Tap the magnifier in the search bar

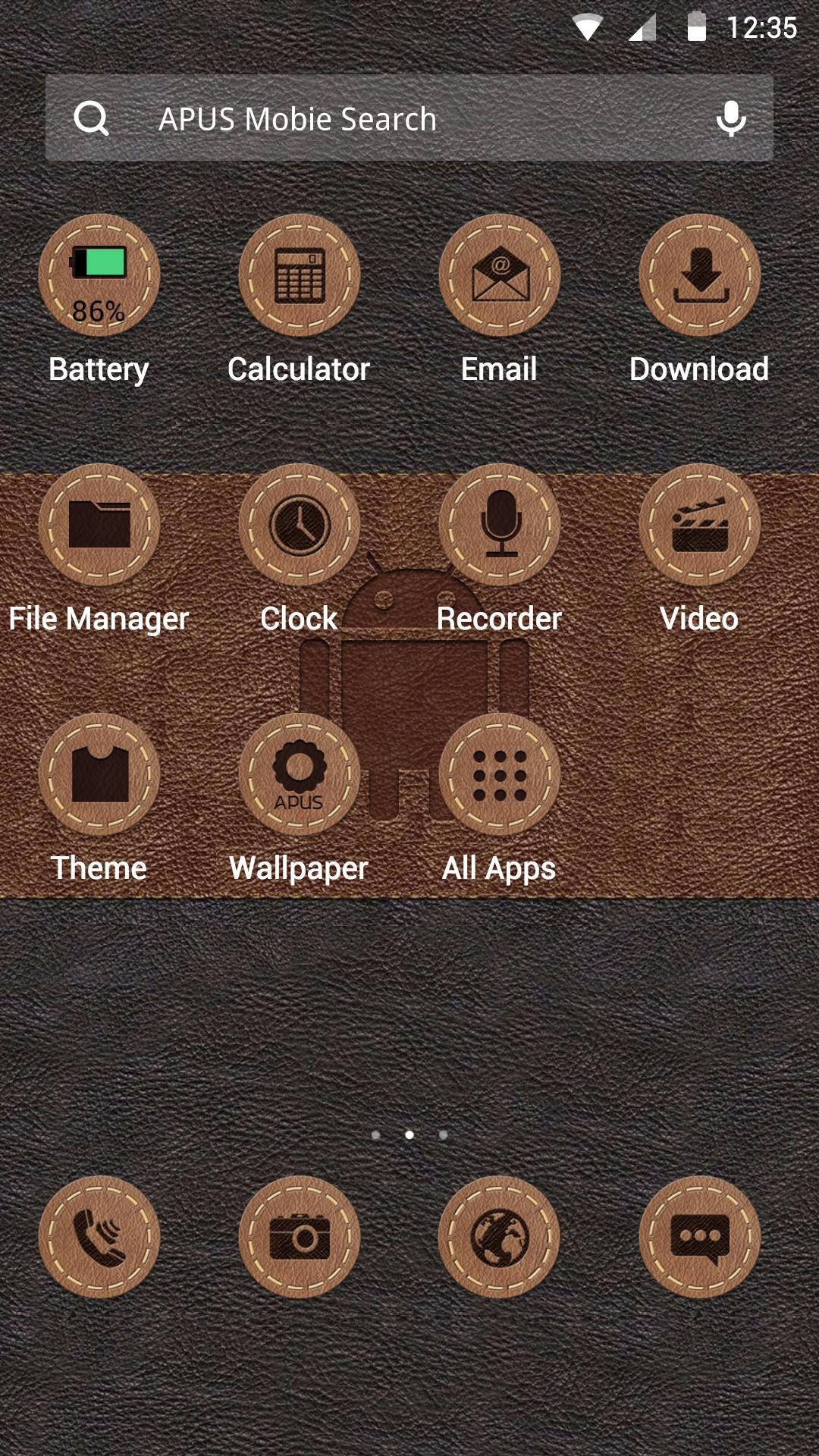pos(91,118)
